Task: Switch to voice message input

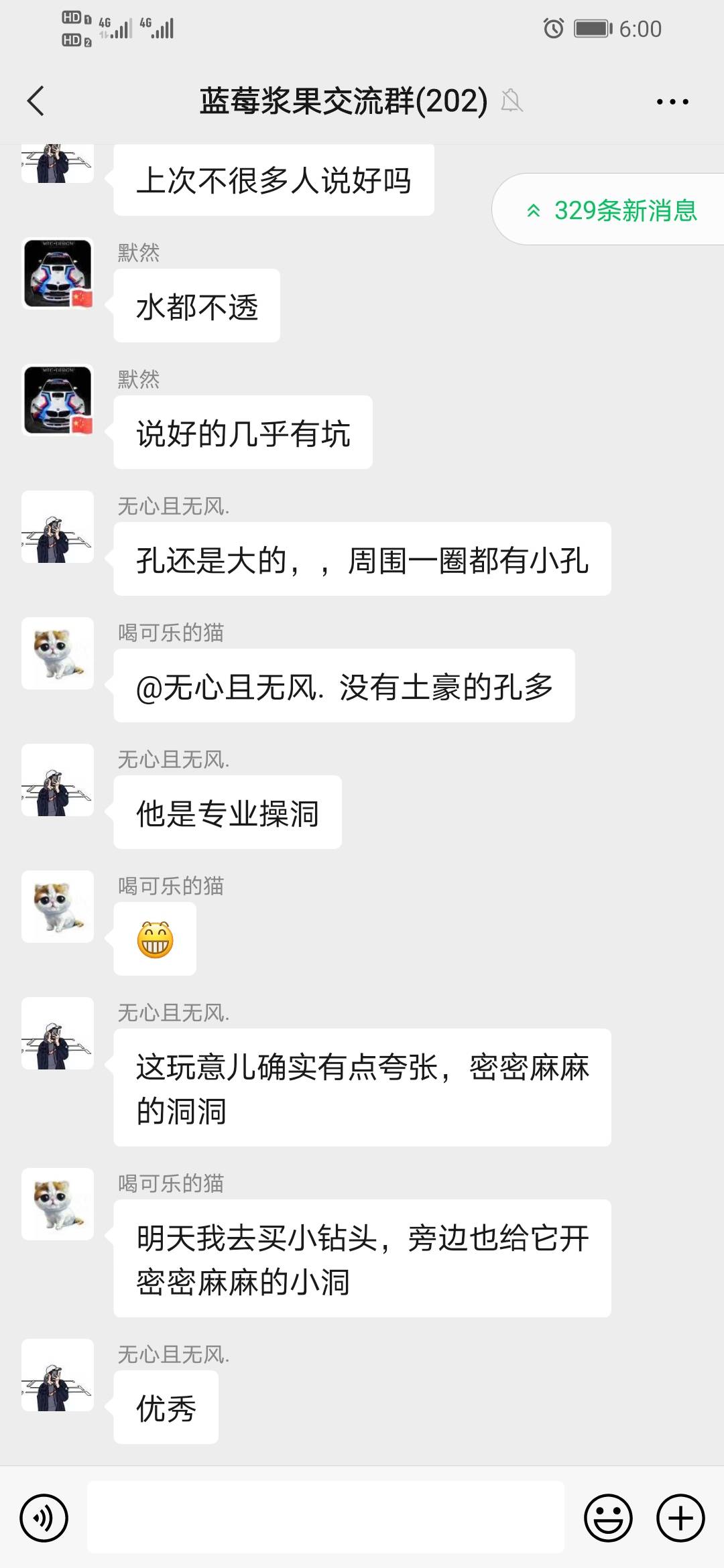Action: click(44, 1518)
